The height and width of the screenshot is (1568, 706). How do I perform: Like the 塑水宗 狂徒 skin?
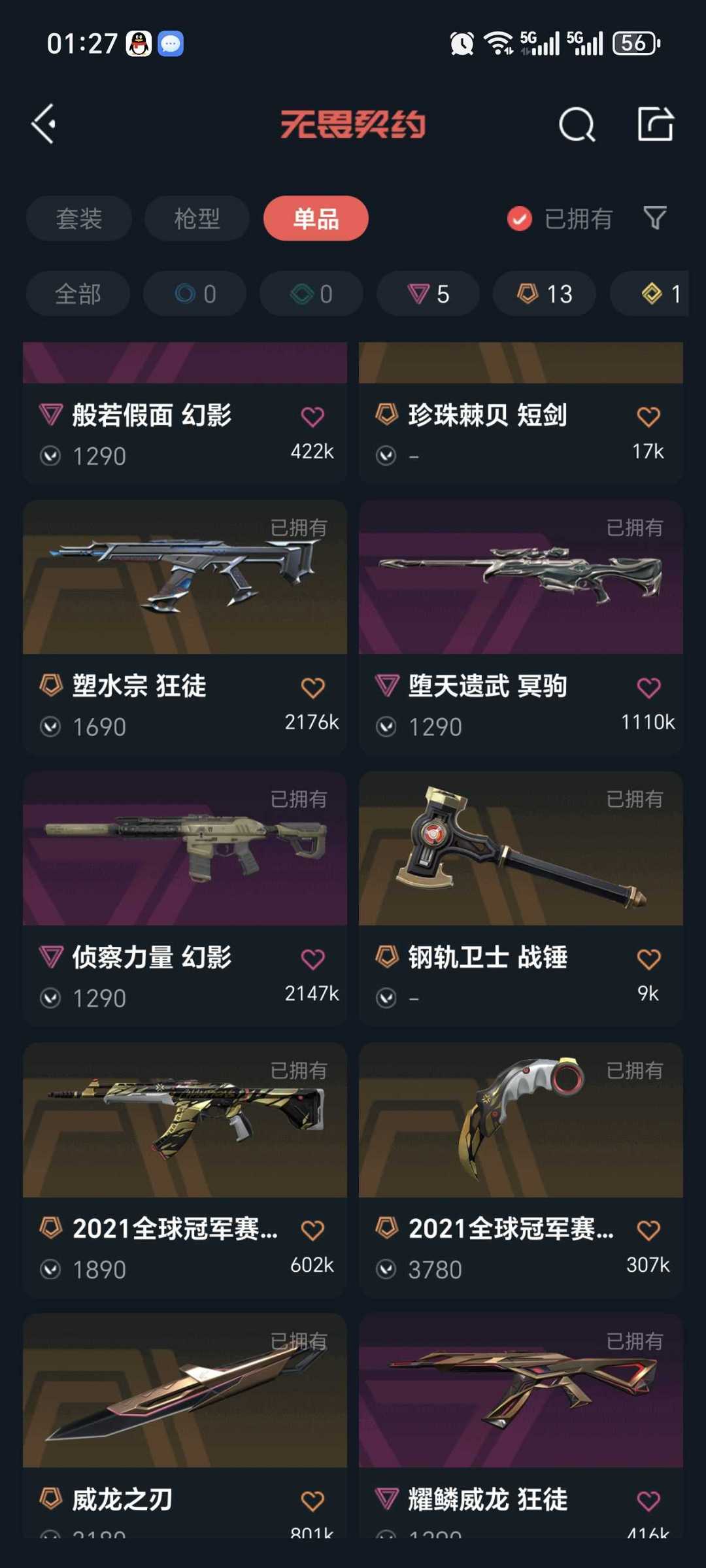[x=312, y=688]
